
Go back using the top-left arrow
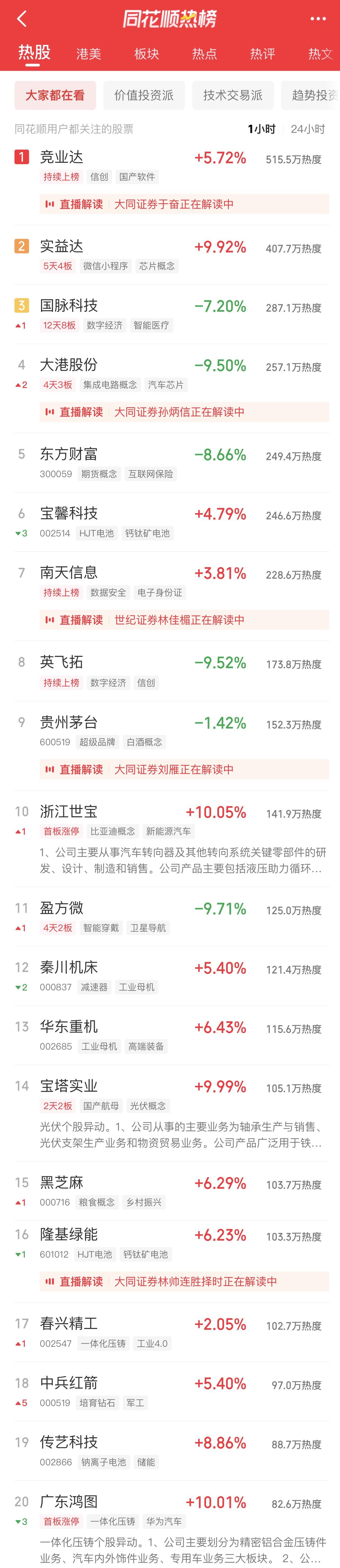pyautogui.click(x=22, y=19)
